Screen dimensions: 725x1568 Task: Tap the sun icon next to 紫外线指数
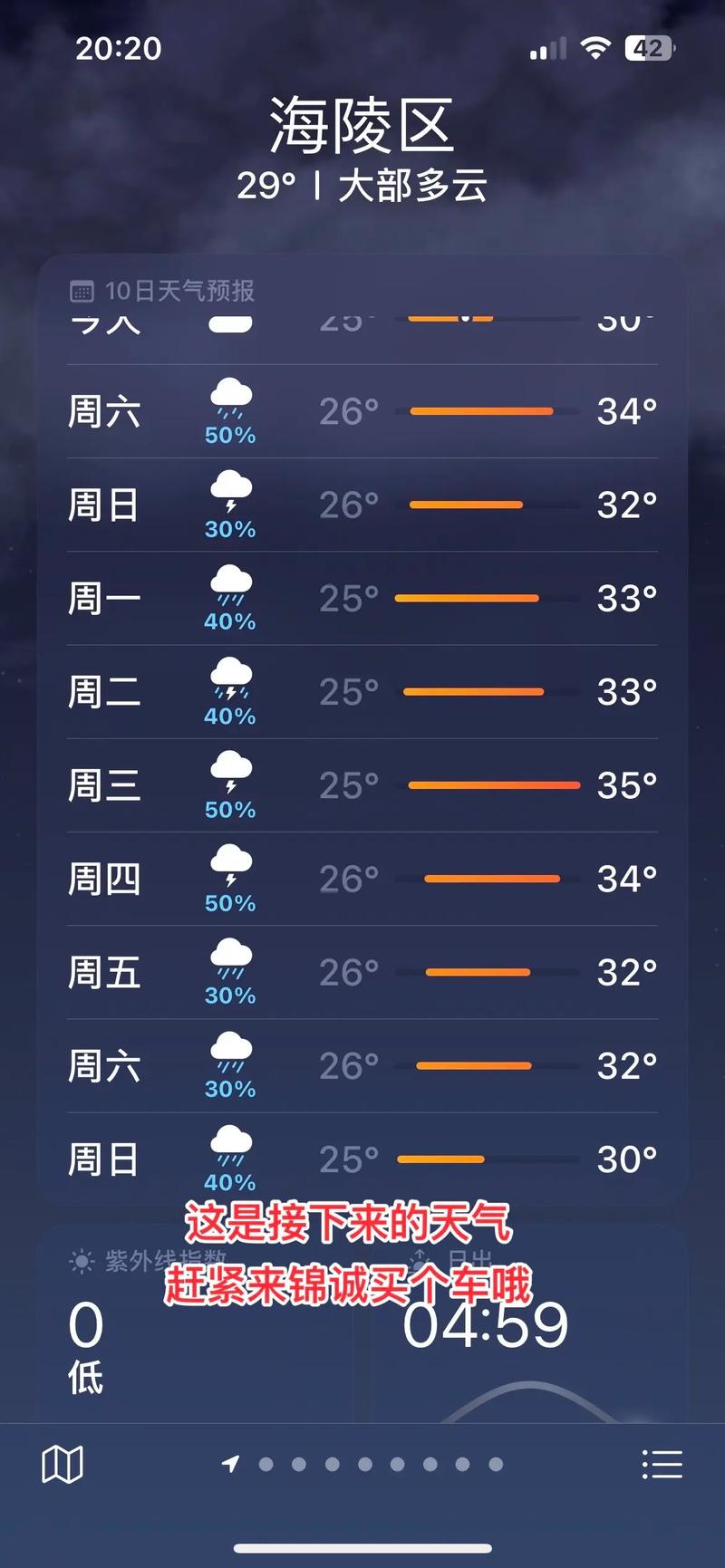click(x=80, y=1259)
